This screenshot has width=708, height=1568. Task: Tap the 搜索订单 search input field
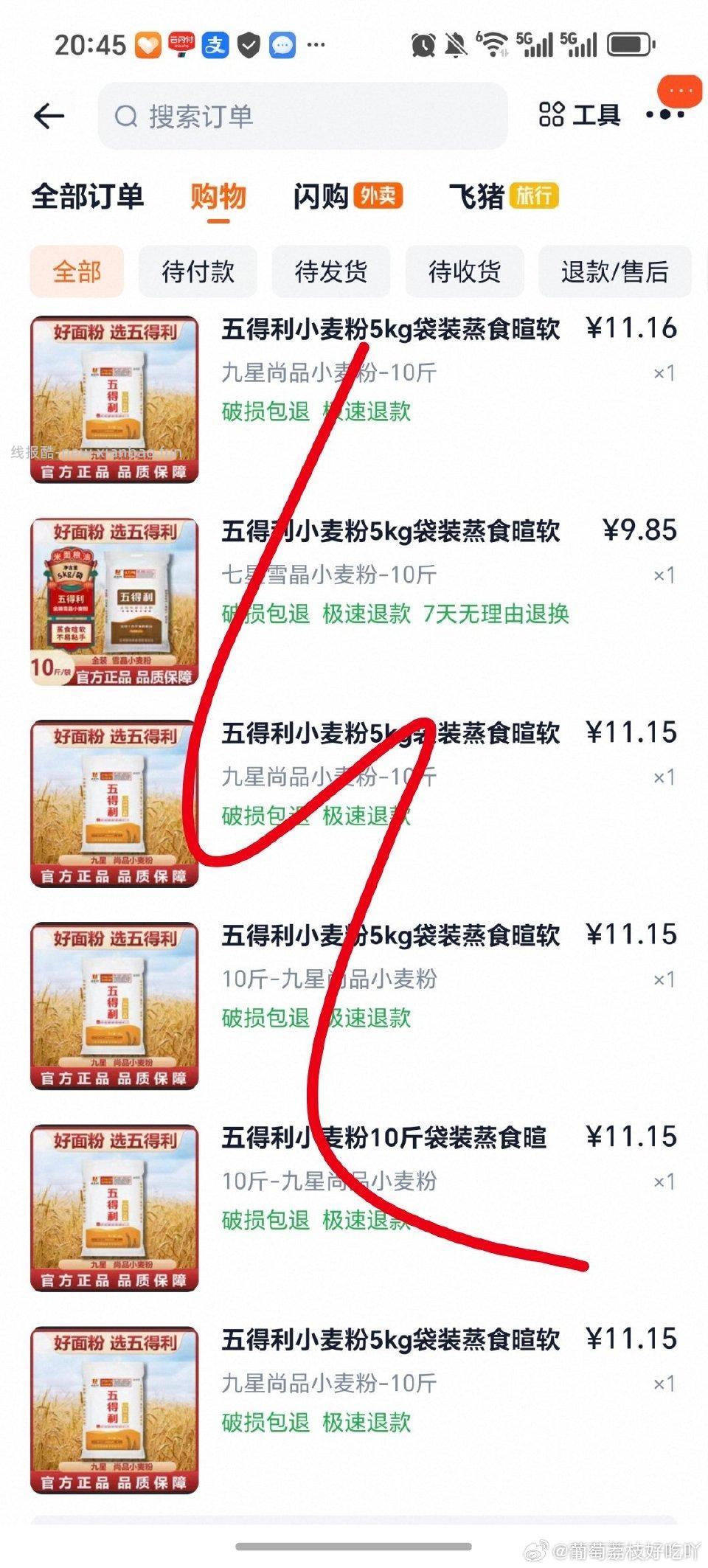[x=295, y=116]
